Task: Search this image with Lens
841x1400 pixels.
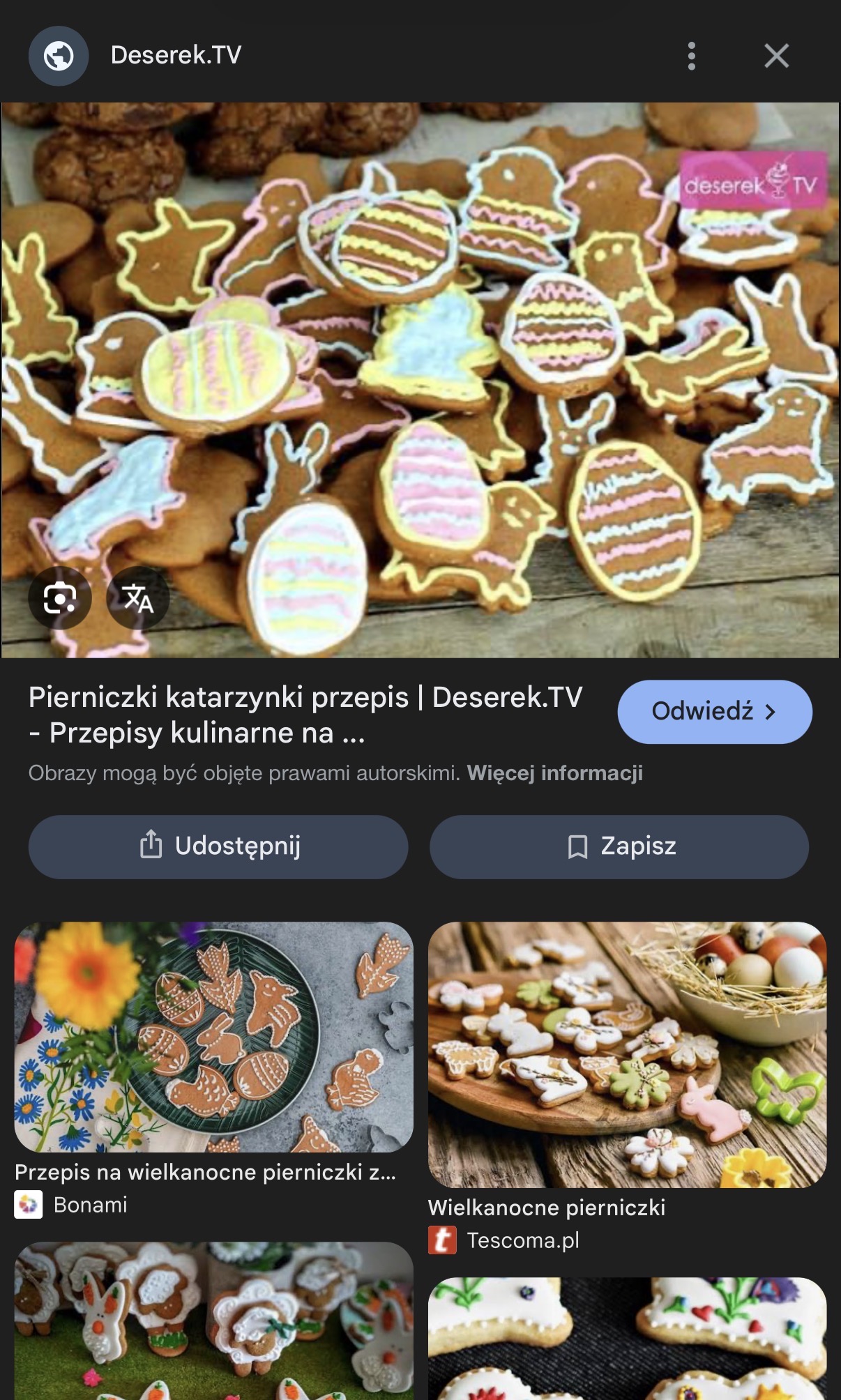Action: tap(60, 598)
